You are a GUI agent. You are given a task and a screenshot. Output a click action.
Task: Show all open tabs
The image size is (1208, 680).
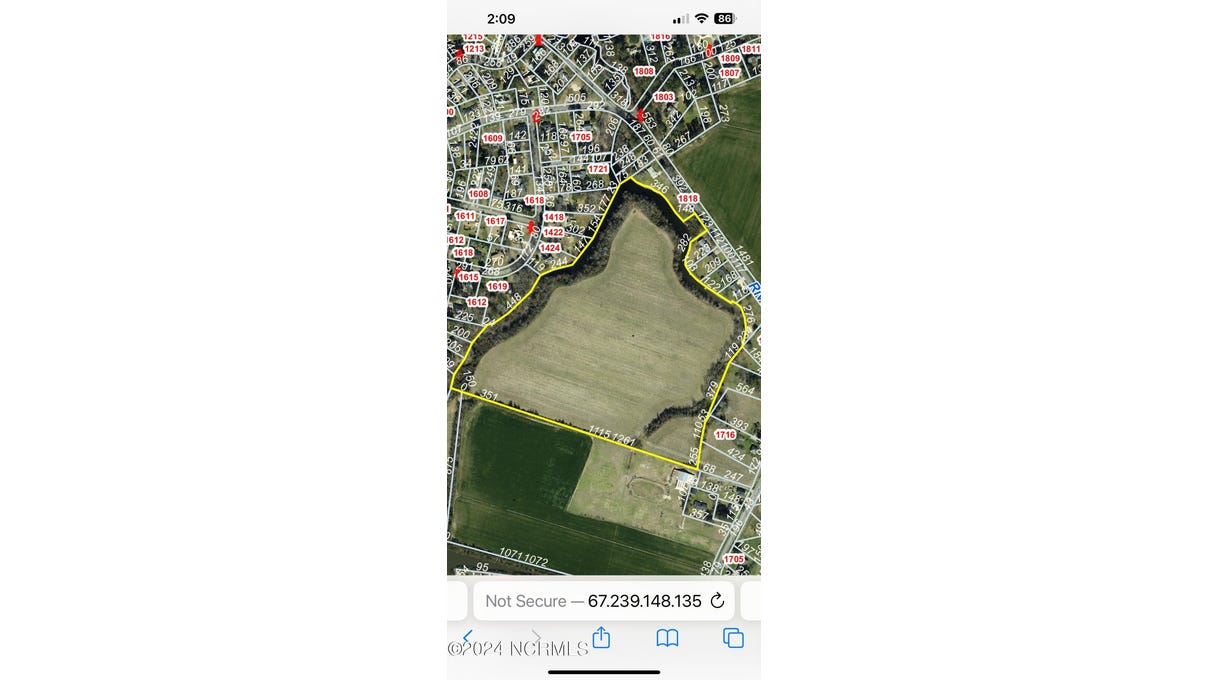click(x=733, y=637)
